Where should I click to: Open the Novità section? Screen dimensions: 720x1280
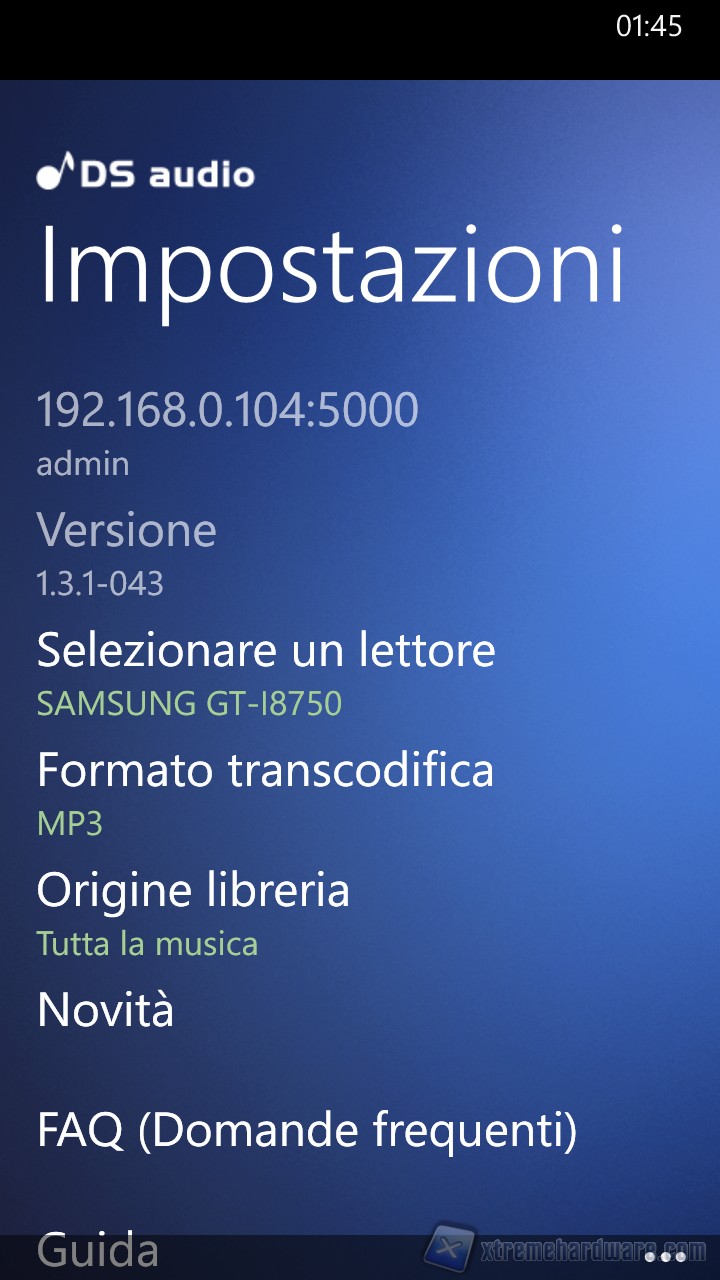[105, 1010]
